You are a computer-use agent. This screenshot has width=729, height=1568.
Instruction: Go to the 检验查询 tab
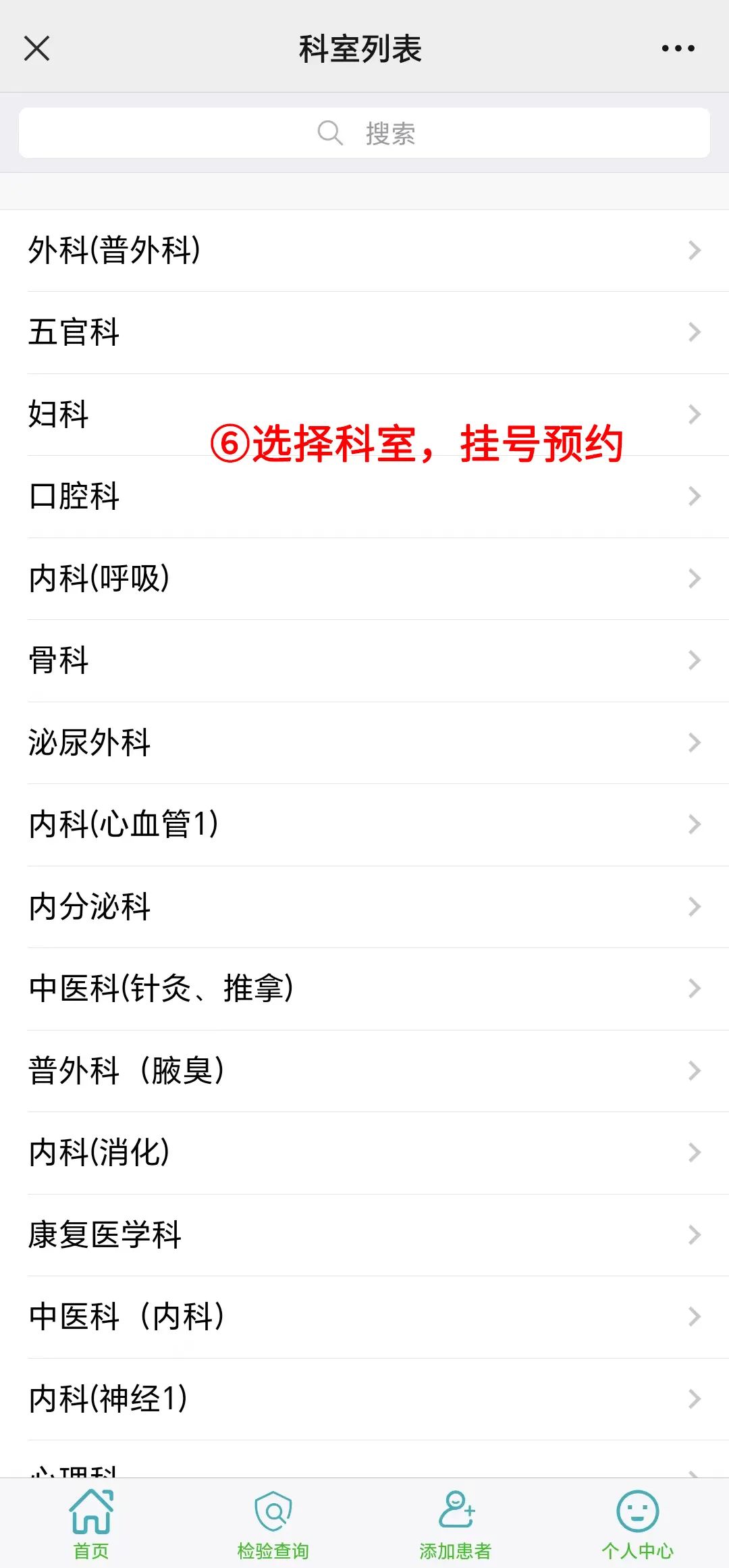273,1522
